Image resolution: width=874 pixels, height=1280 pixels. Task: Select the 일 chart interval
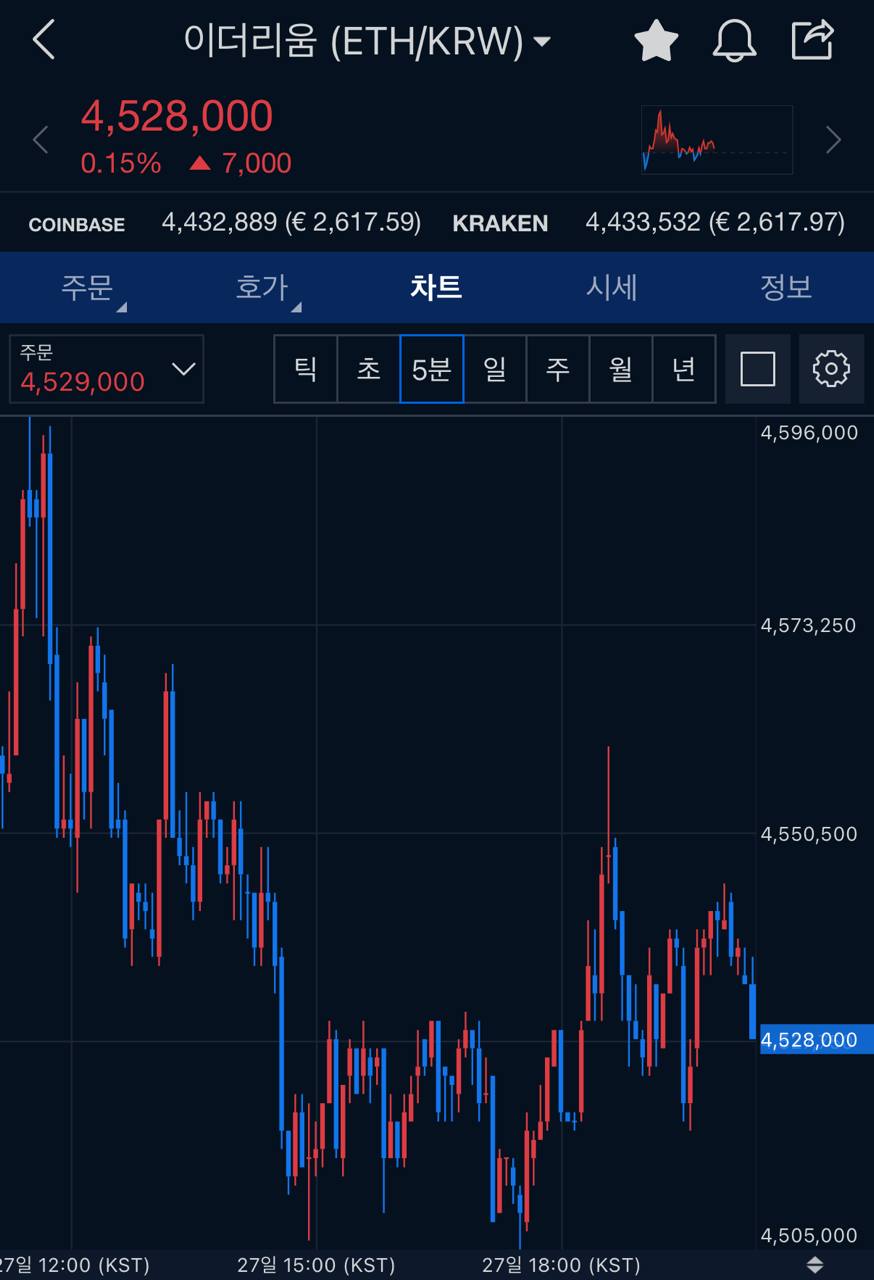click(x=495, y=369)
